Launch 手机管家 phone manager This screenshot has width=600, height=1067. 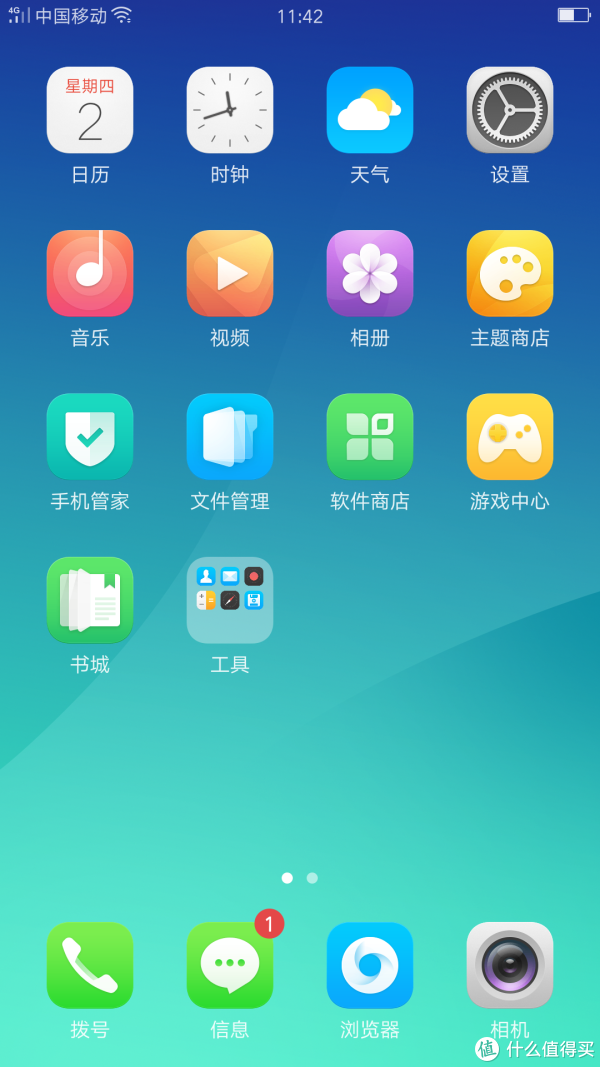click(x=90, y=436)
